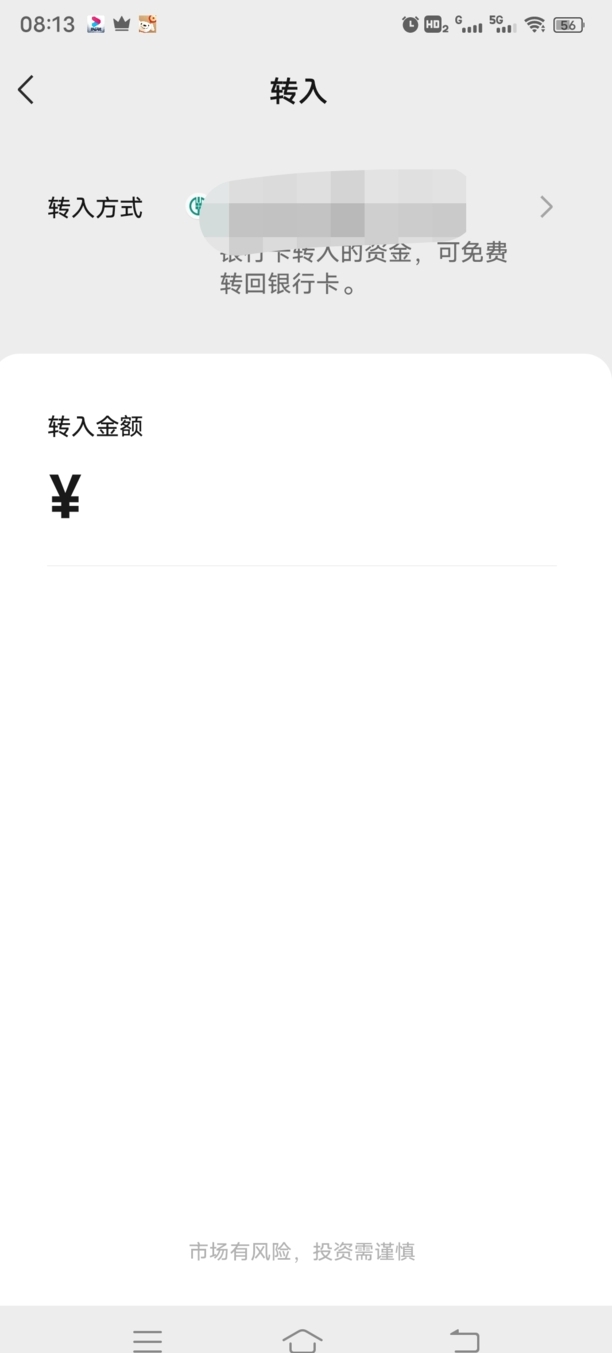This screenshot has width=612, height=1353.
Task: Tap the system home button
Action: tap(302, 1339)
